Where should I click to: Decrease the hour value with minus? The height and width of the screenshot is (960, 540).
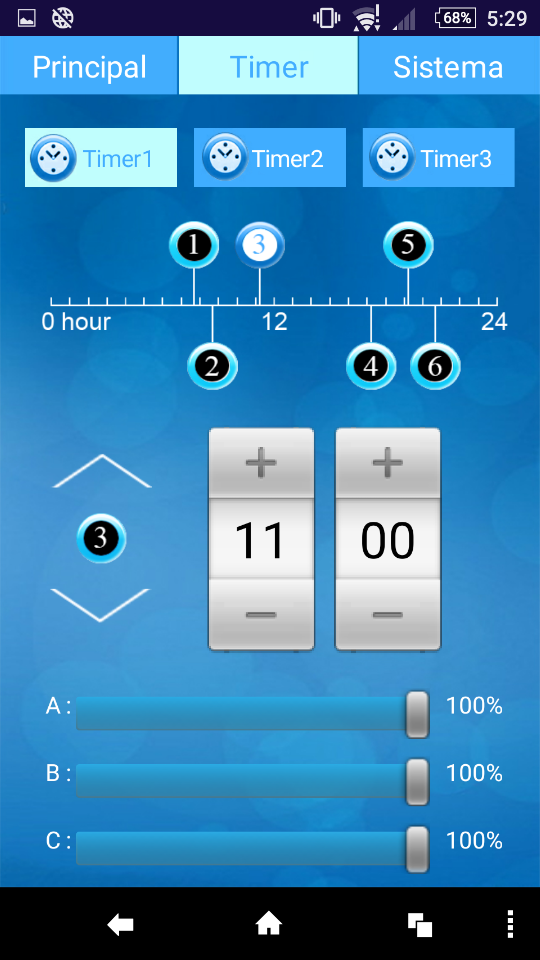[261, 614]
